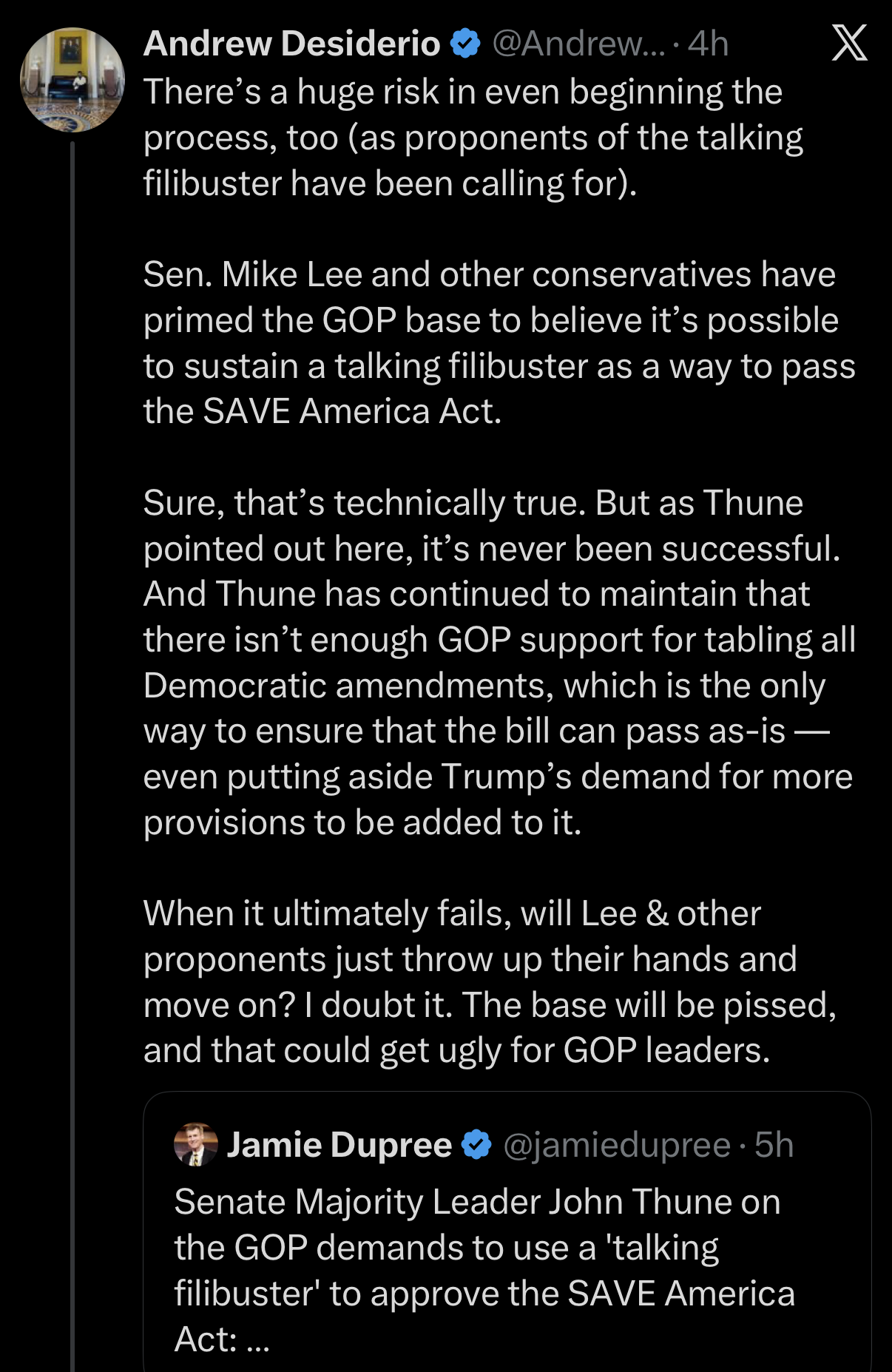892x1372 pixels.
Task: Tap the Andrew Desiderio author name
Action: 291,44
